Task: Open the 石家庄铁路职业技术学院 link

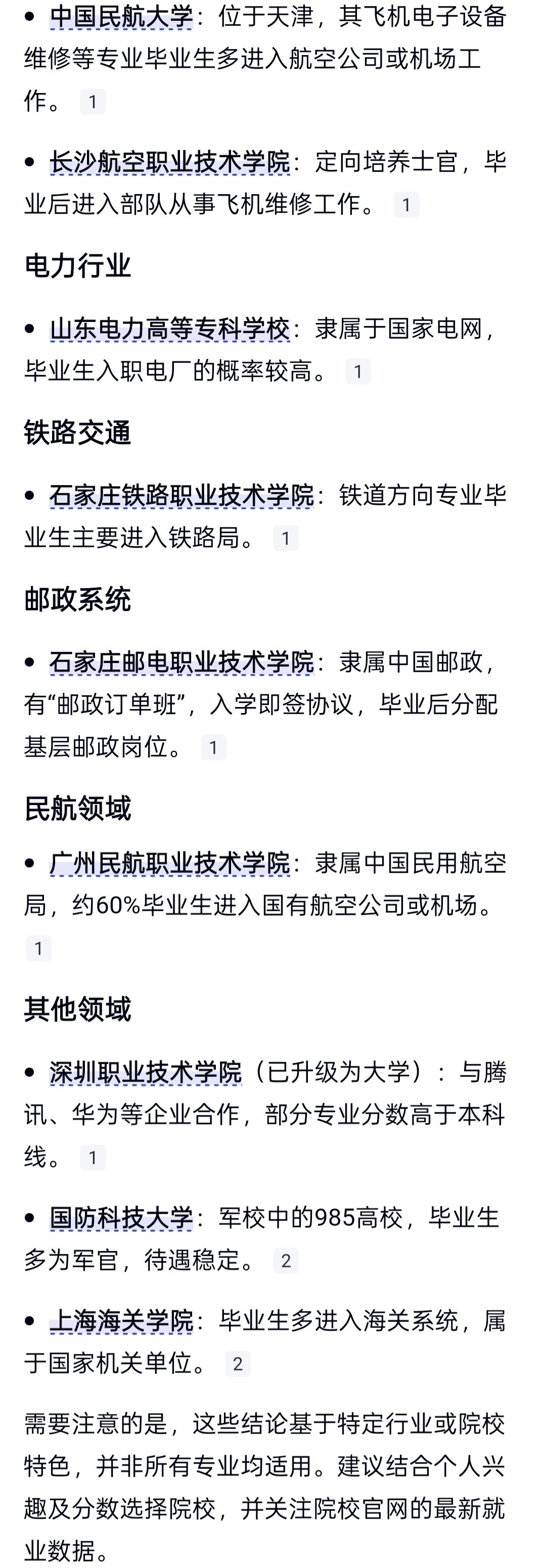Action: (x=181, y=495)
